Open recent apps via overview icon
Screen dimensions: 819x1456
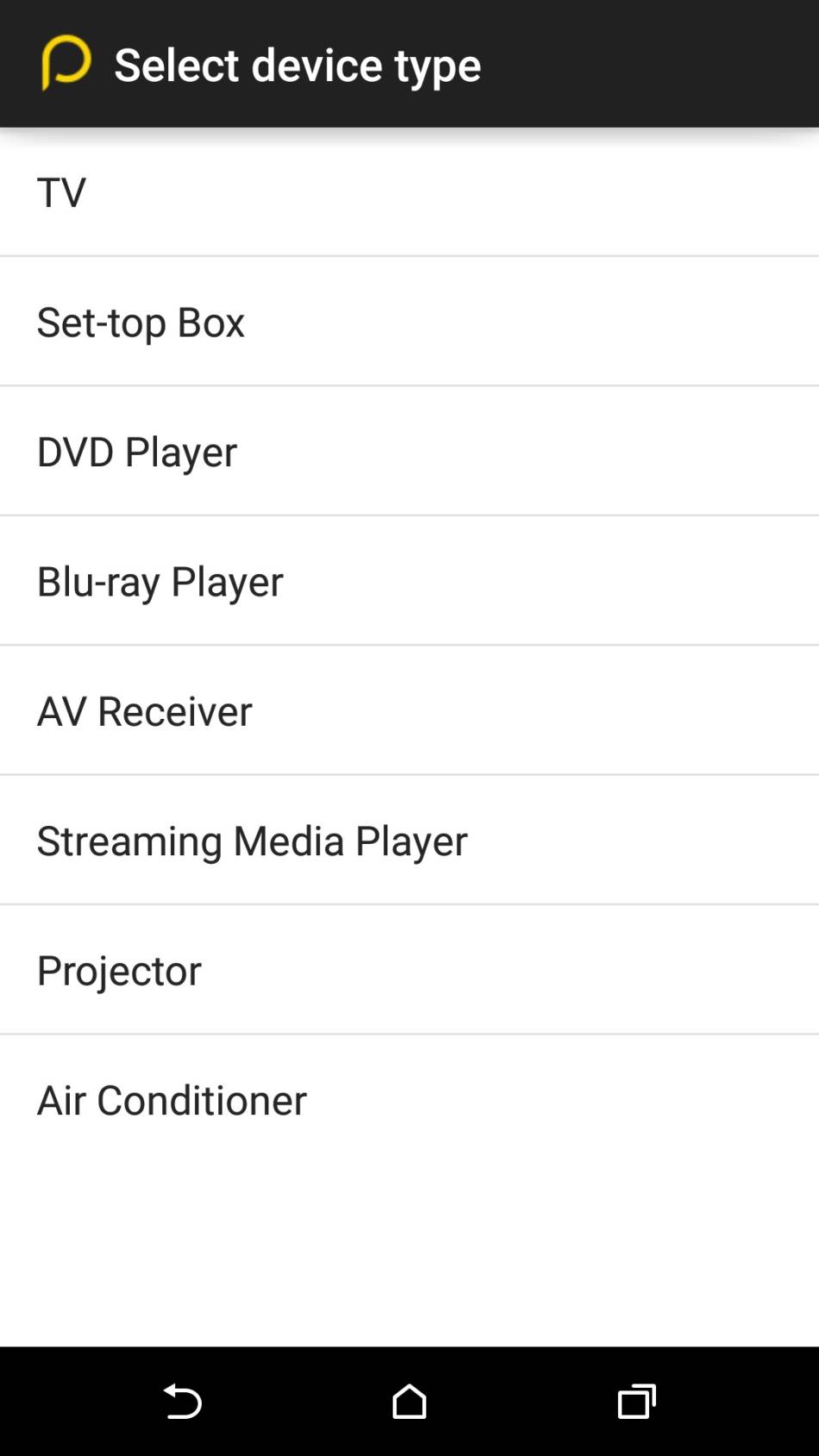tap(636, 1403)
